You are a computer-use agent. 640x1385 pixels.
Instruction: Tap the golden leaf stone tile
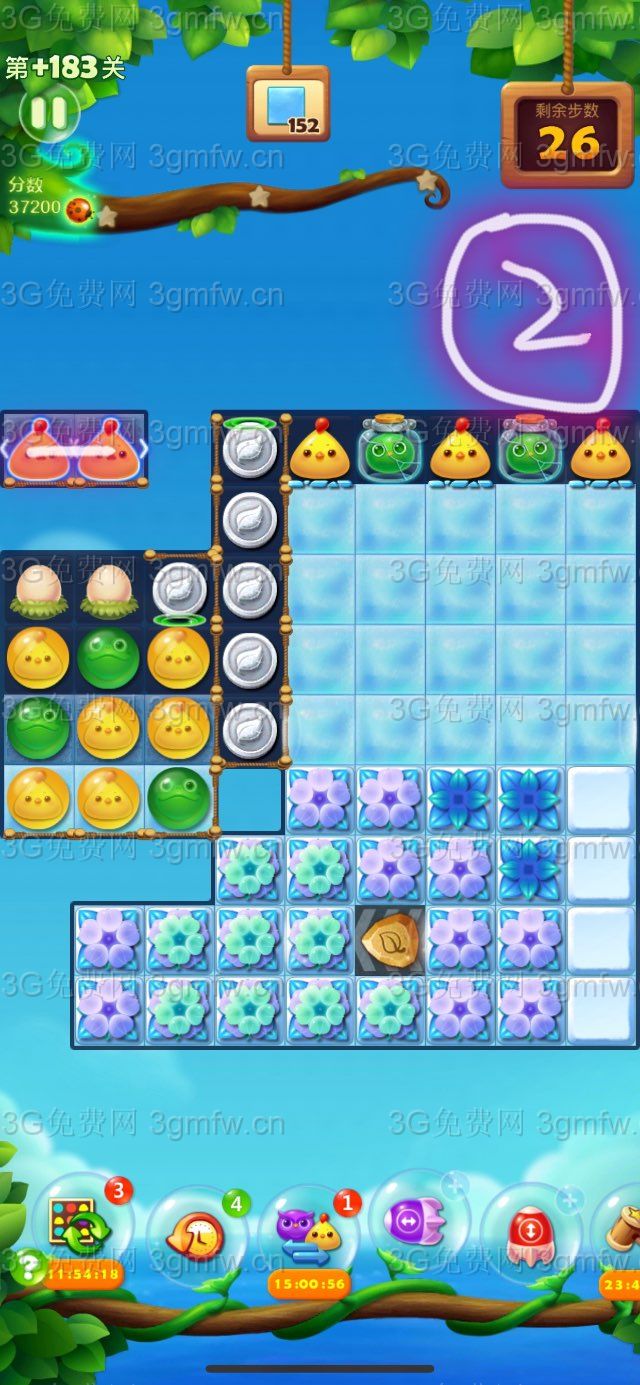tap(391, 942)
